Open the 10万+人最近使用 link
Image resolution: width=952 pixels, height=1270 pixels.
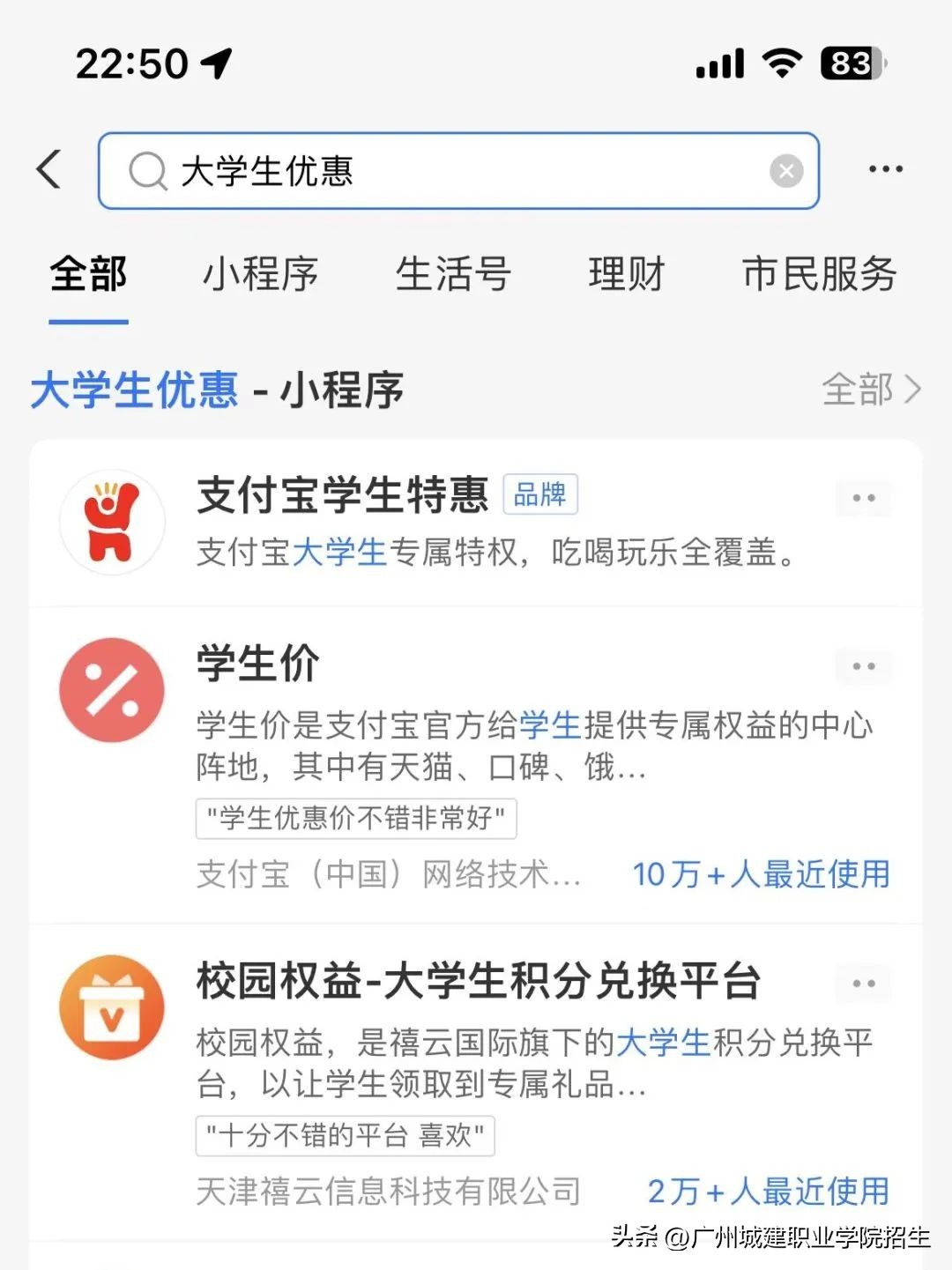(x=762, y=875)
